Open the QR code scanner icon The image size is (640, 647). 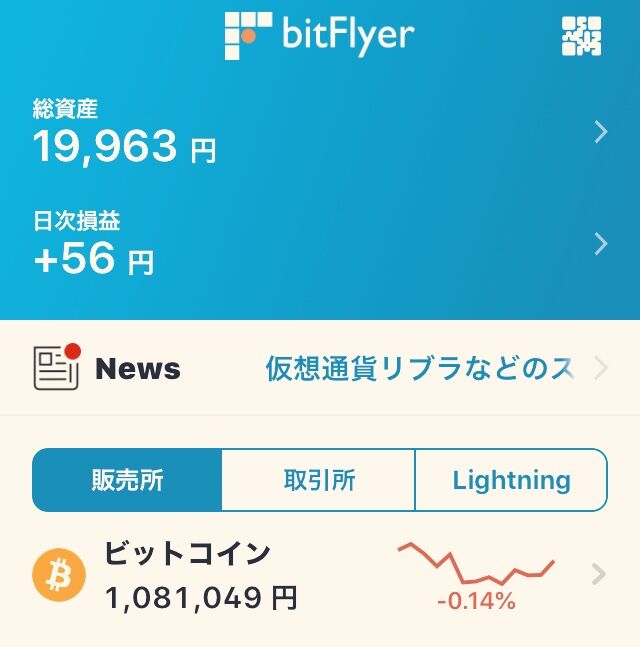581,36
